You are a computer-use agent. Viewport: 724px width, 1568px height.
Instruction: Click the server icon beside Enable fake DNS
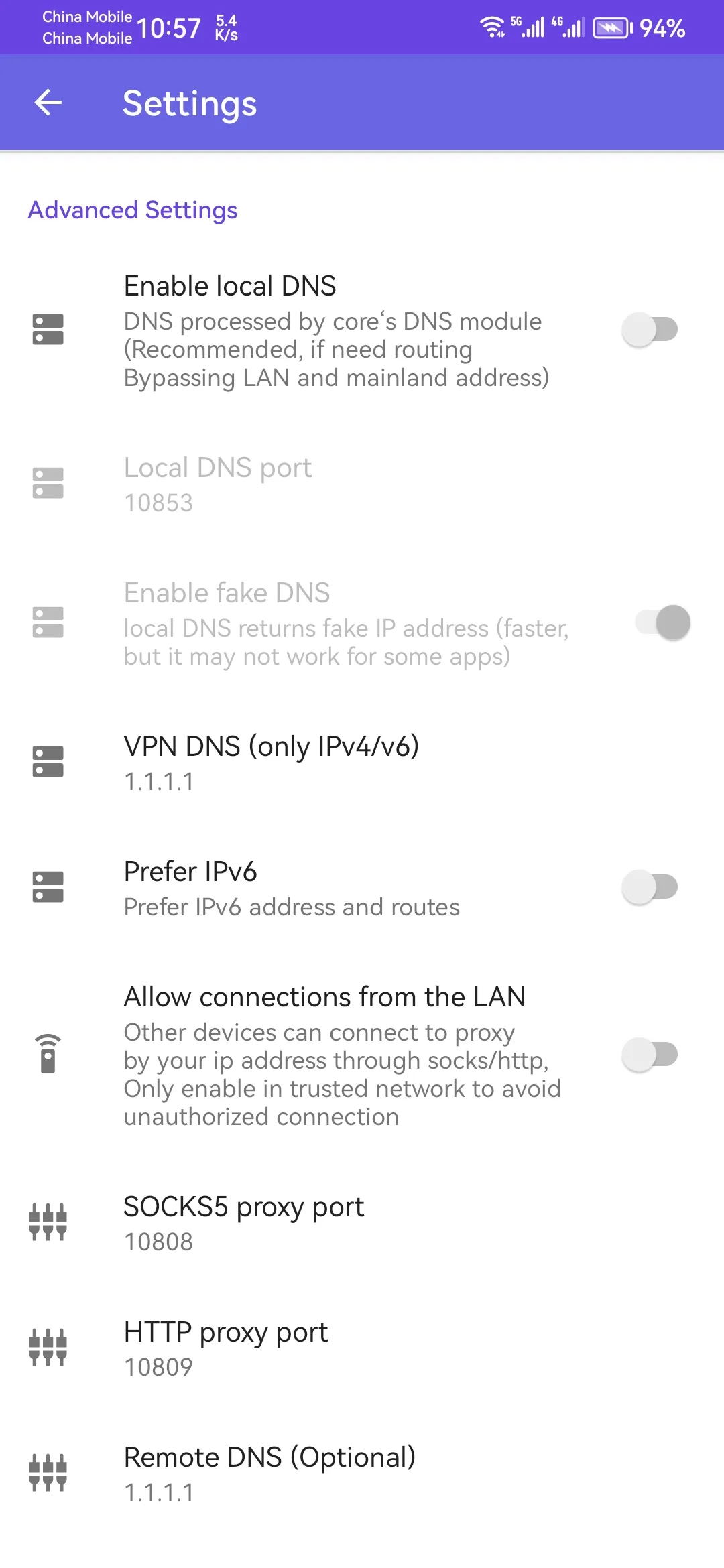click(x=48, y=623)
